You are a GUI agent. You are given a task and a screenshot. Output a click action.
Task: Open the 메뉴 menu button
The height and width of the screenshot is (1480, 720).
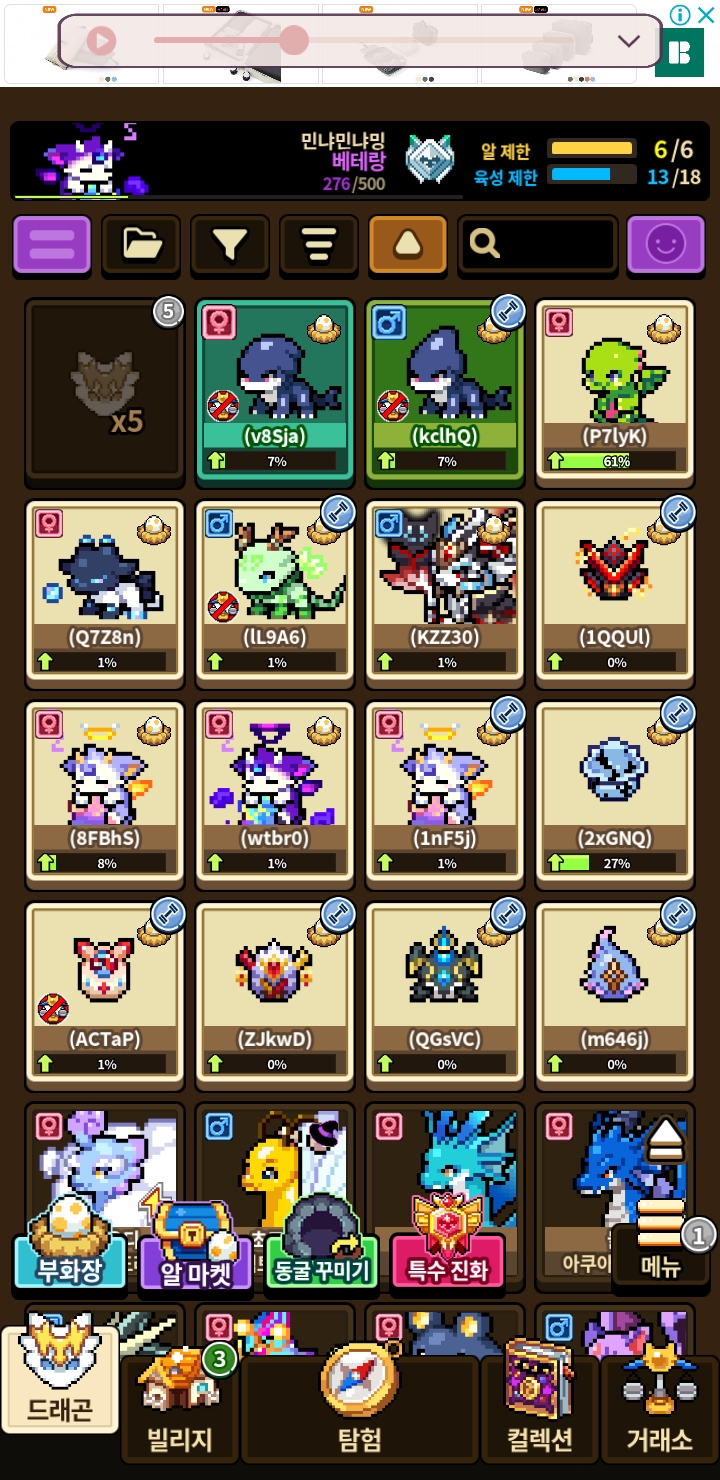[660, 1250]
